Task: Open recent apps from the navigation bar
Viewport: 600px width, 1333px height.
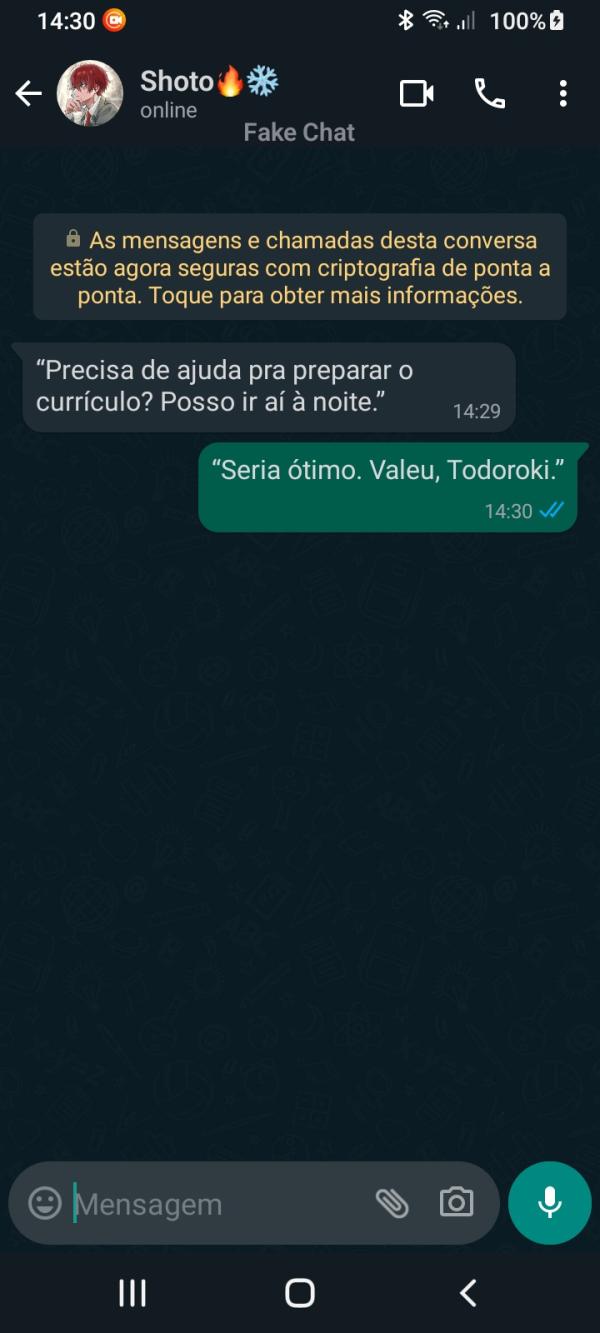Action: tap(132, 1293)
